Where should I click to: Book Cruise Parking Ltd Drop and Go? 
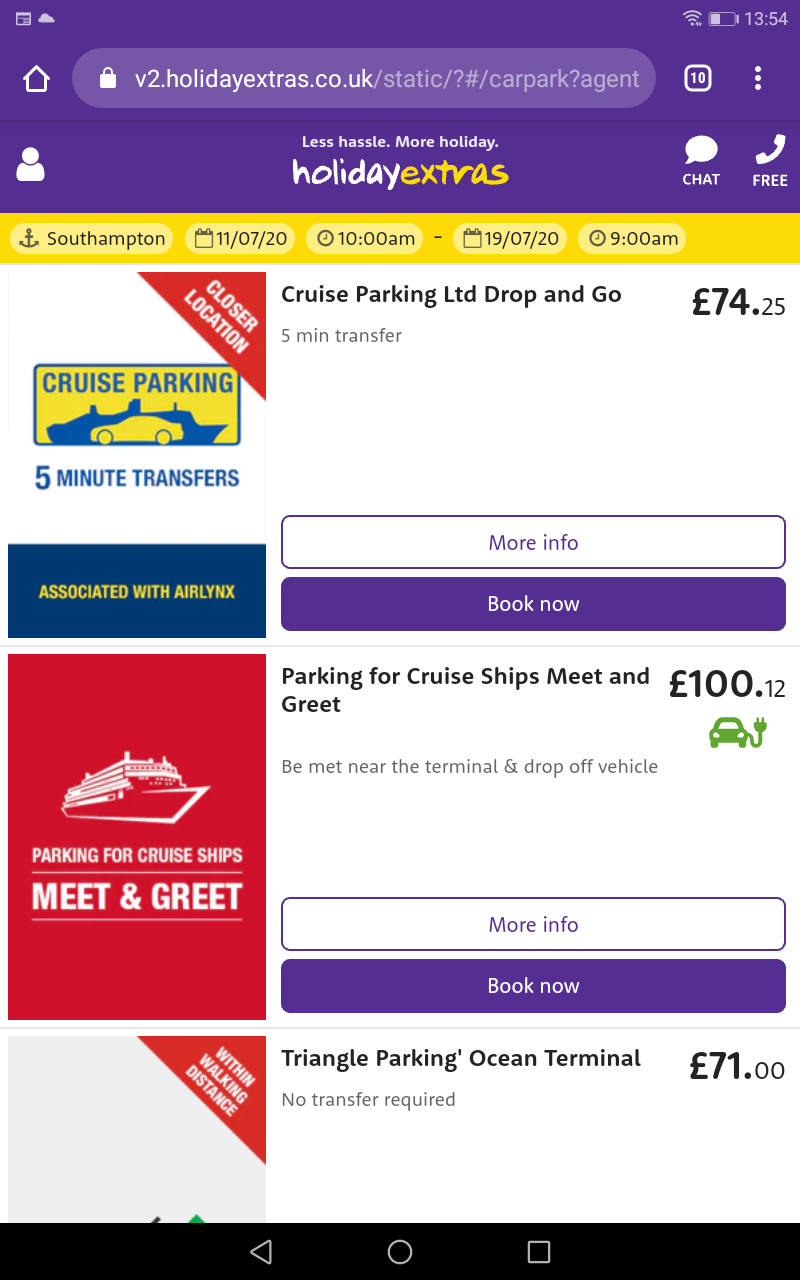pyautogui.click(x=533, y=604)
